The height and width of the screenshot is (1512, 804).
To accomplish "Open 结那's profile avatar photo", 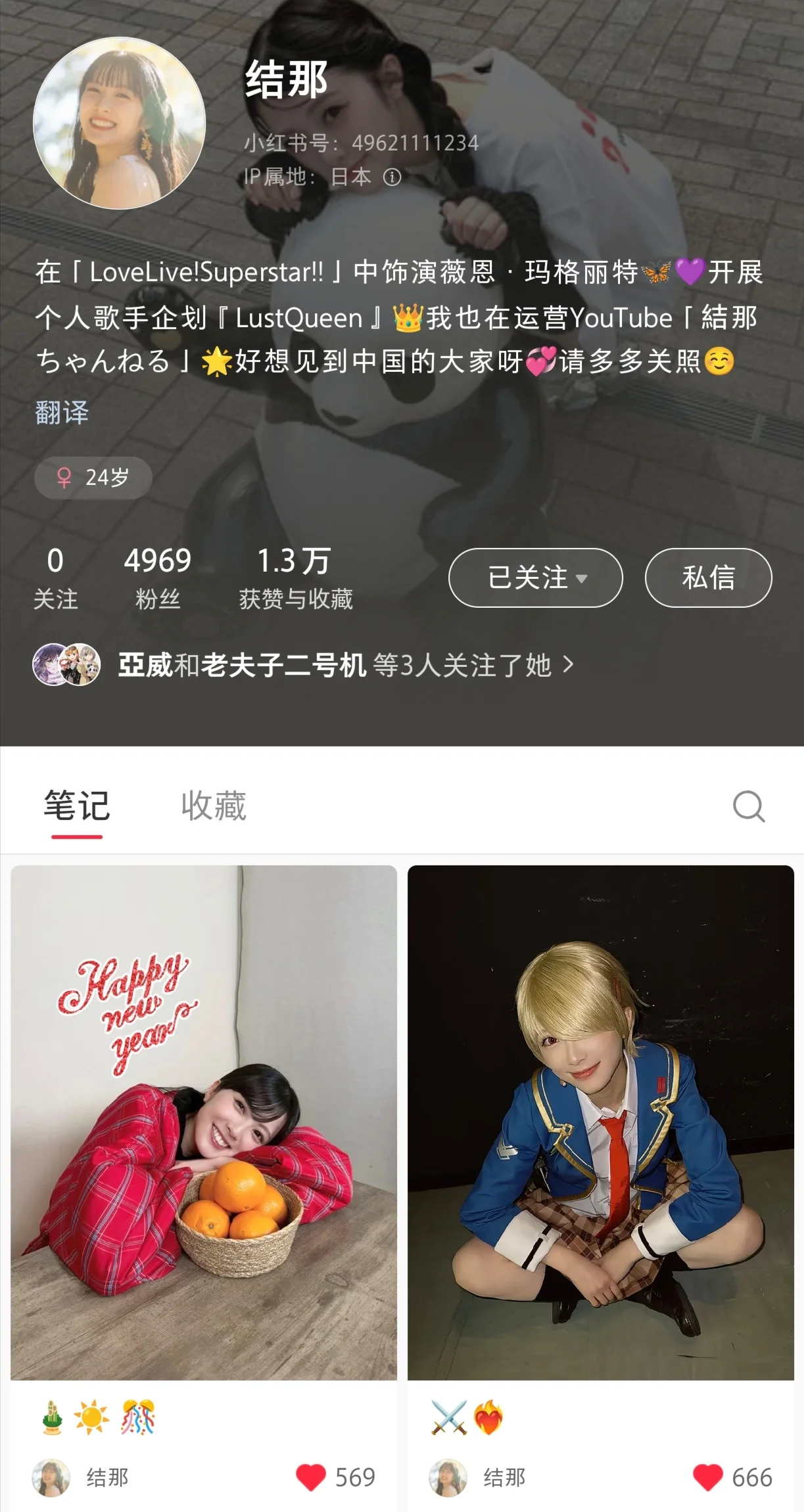I will pos(119,124).
